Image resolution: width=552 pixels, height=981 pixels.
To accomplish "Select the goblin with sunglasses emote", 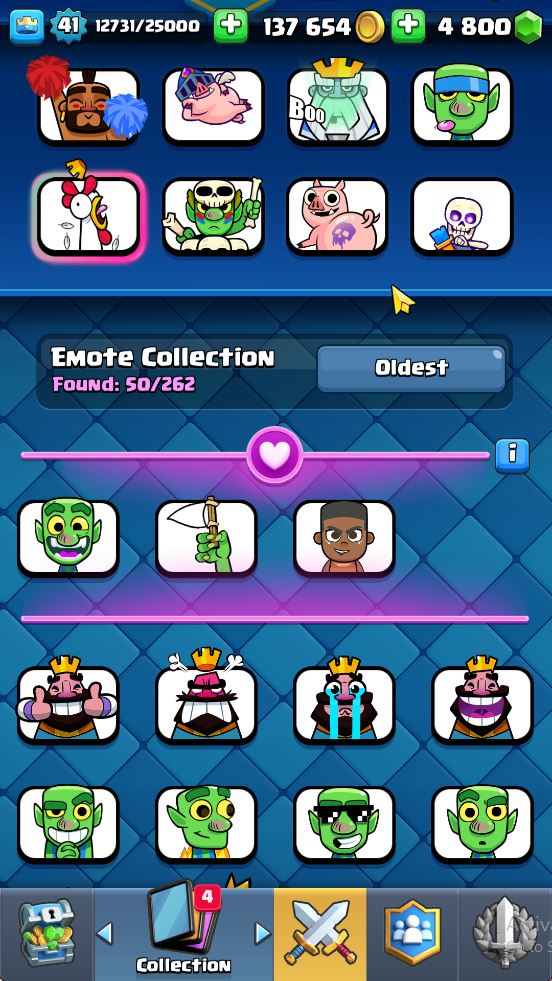I will (x=344, y=823).
